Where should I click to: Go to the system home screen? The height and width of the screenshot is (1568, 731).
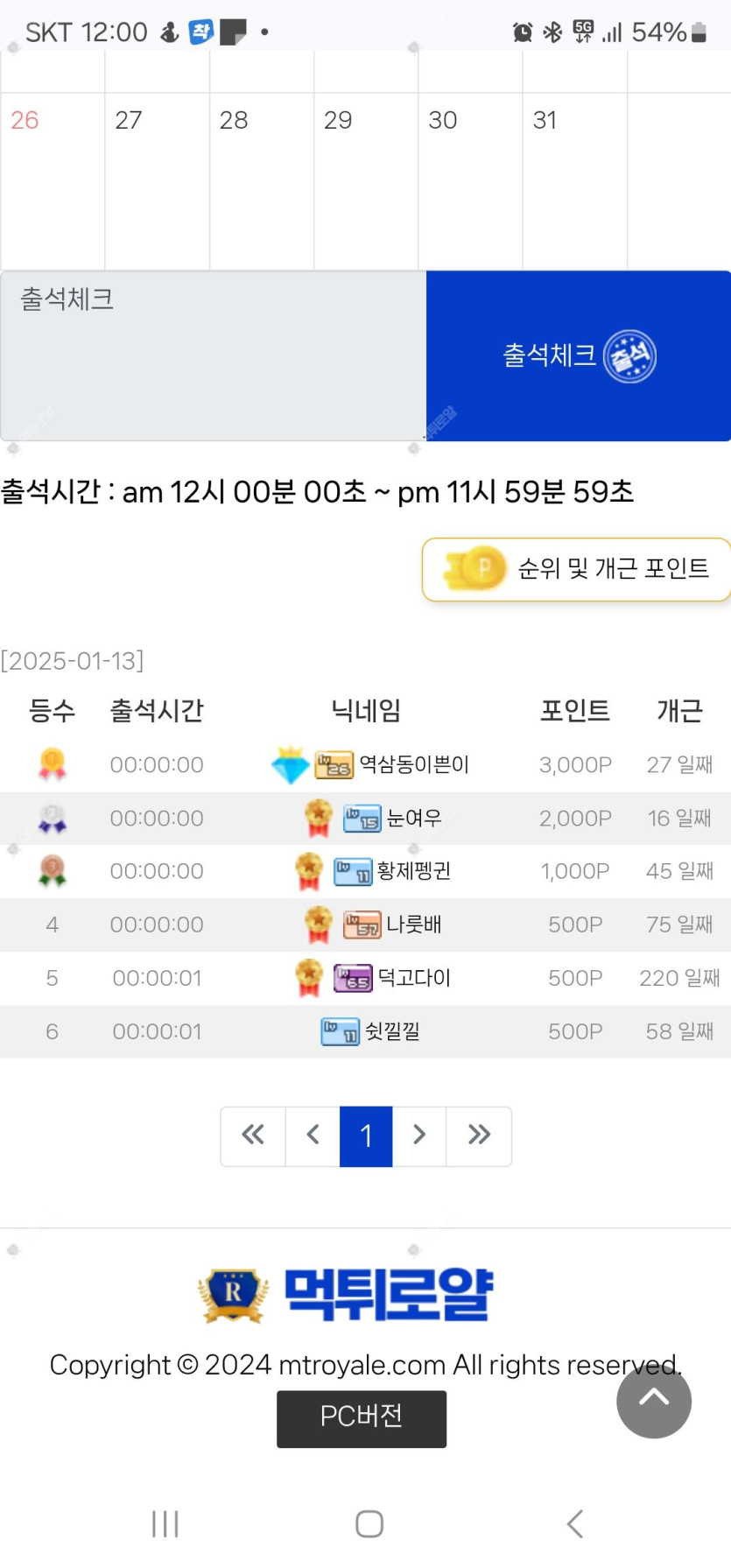tap(369, 1524)
